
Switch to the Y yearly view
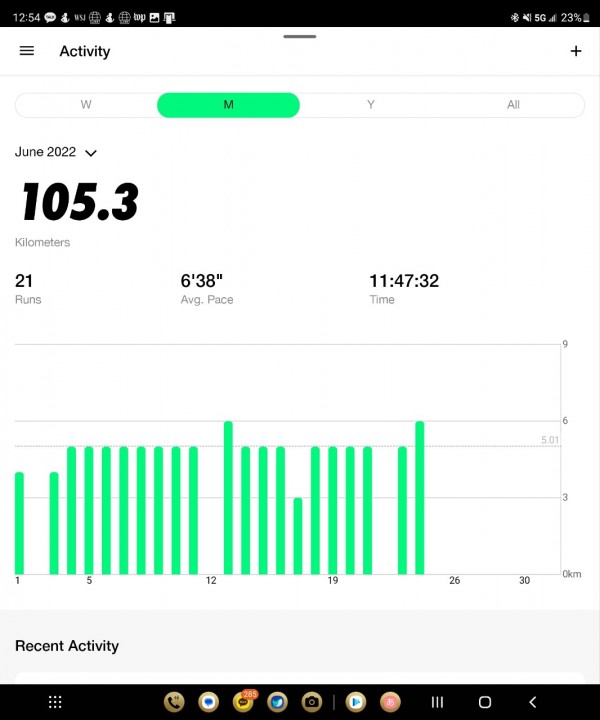coord(371,105)
